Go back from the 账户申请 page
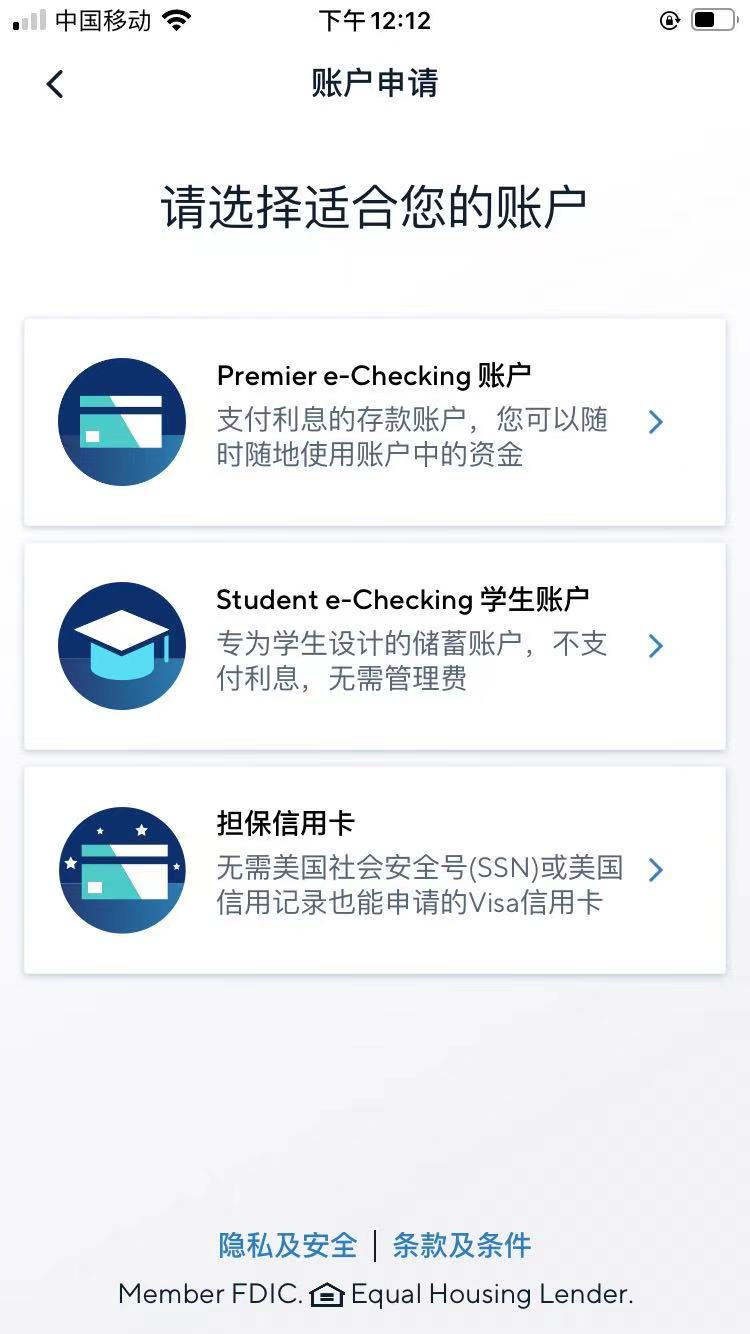This screenshot has height=1334, width=750. (x=55, y=84)
